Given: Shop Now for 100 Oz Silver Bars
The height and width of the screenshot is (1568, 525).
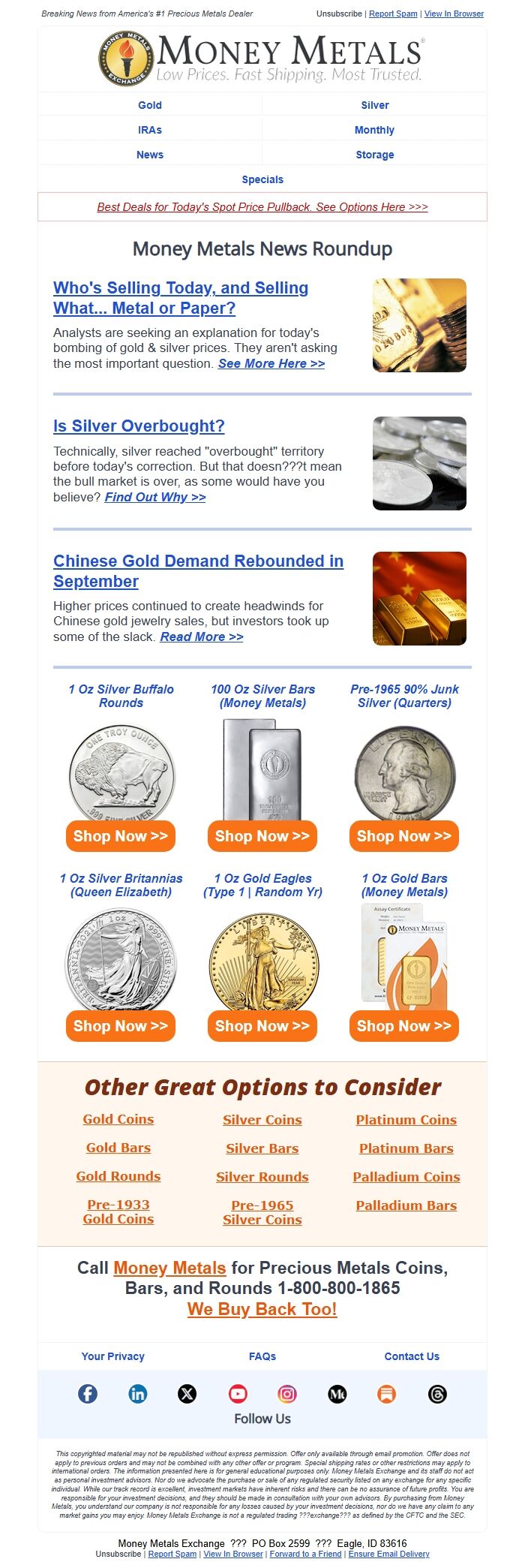Looking at the screenshot, I should (x=262, y=836).
